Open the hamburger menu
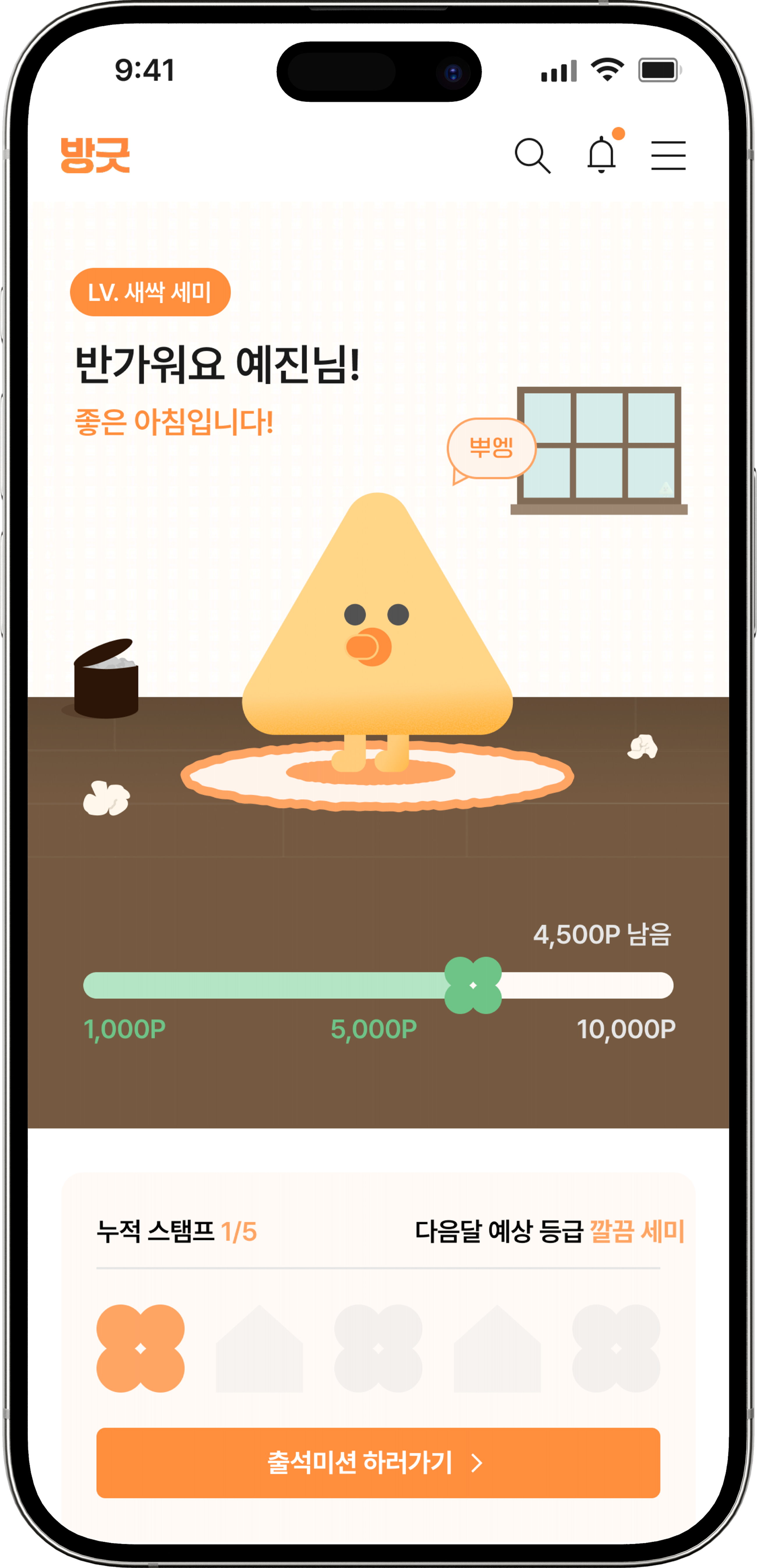Screen dimensions: 757x1568 [x=668, y=155]
